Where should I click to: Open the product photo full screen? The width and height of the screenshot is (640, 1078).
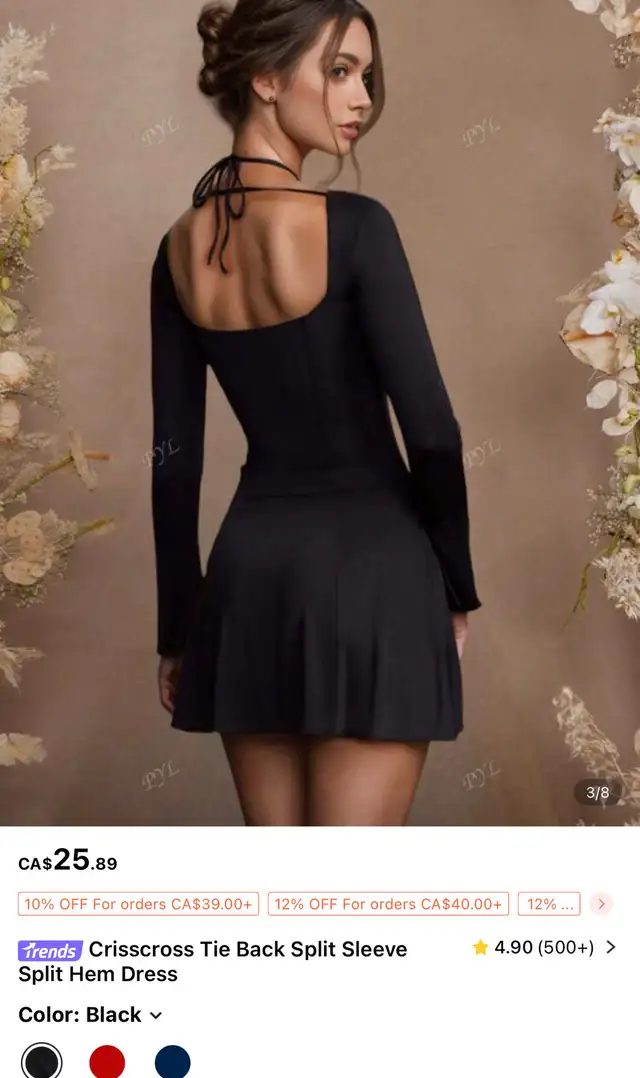320,412
